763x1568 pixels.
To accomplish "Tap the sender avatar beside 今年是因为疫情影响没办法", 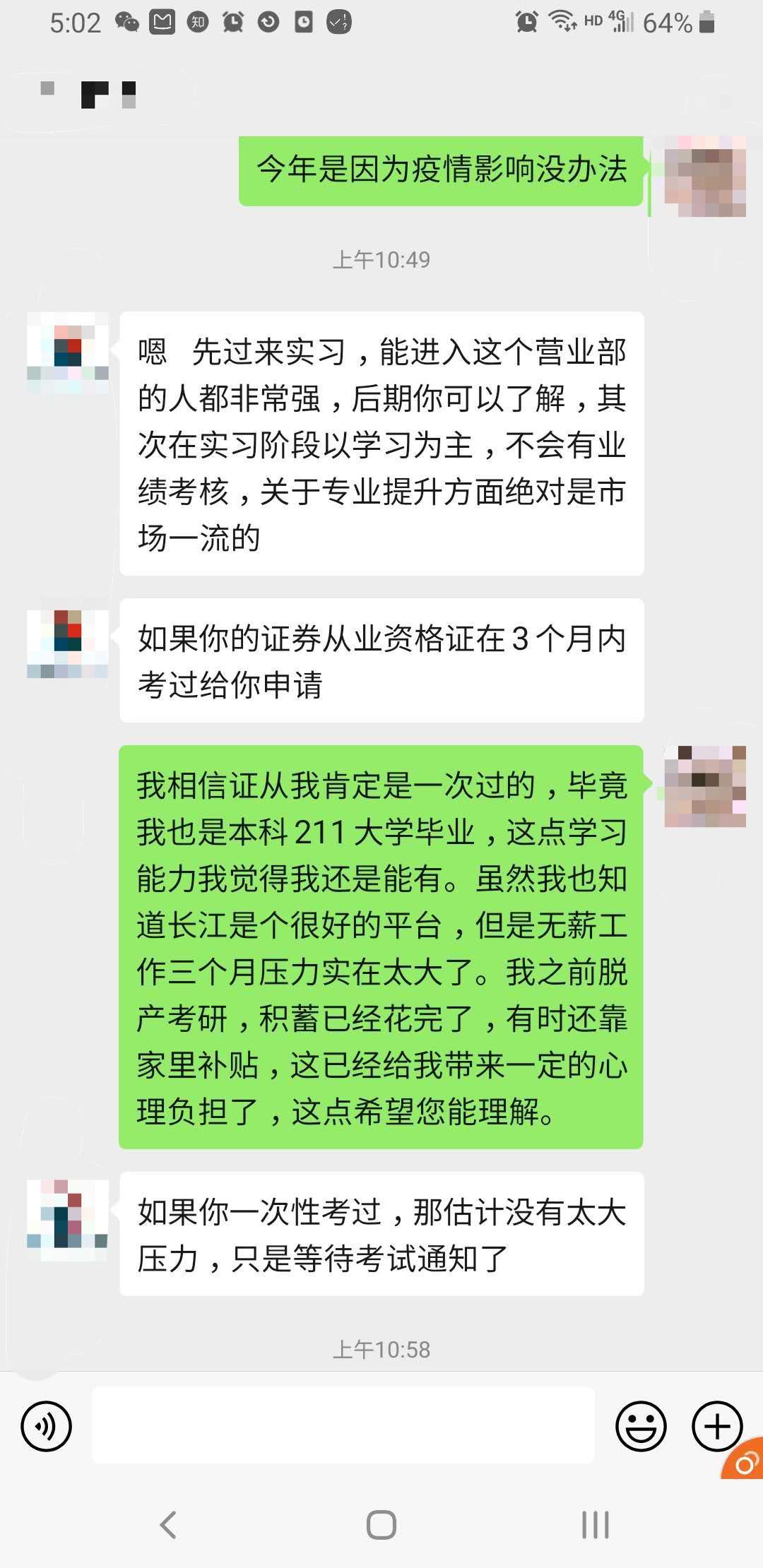I will [705, 175].
